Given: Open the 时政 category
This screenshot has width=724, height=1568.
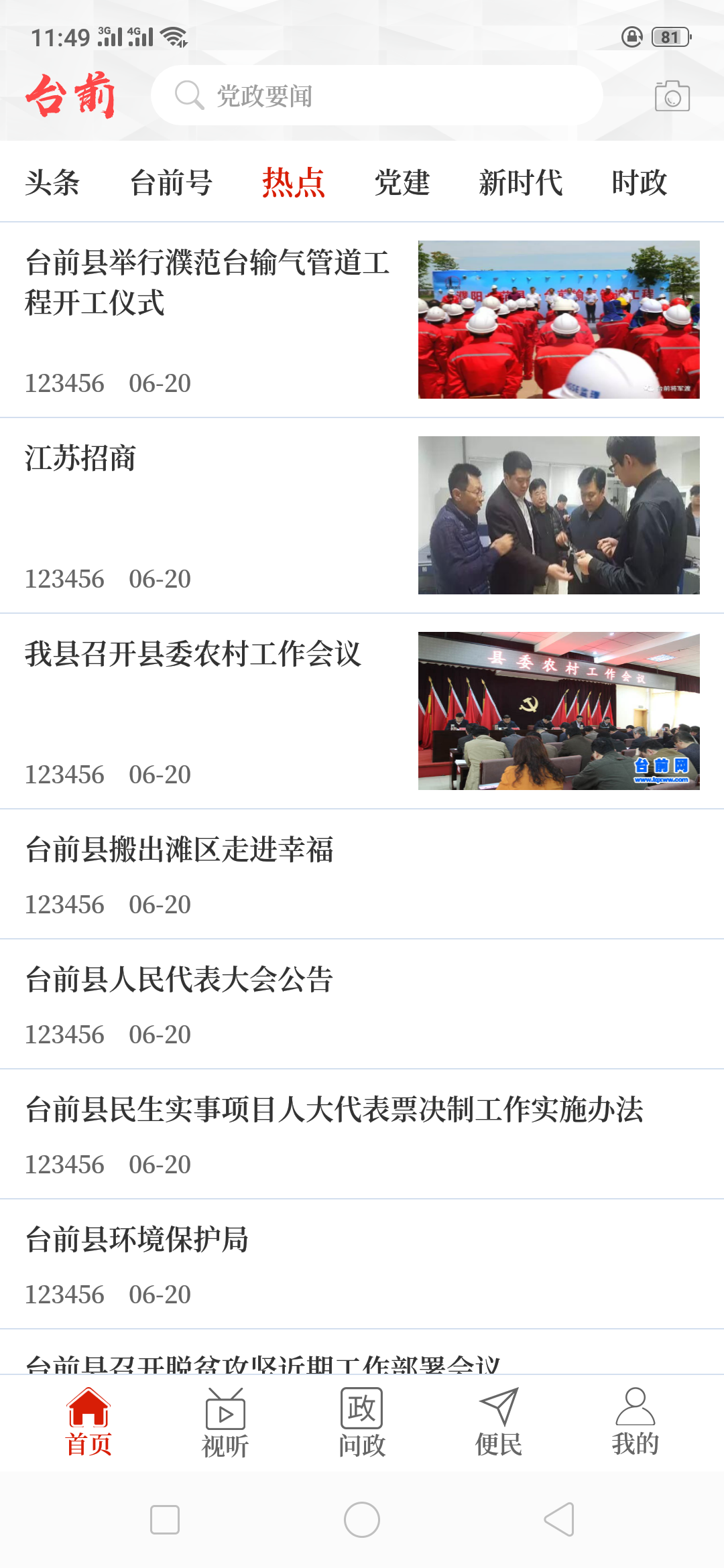Looking at the screenshot, I should coord(639,182).
